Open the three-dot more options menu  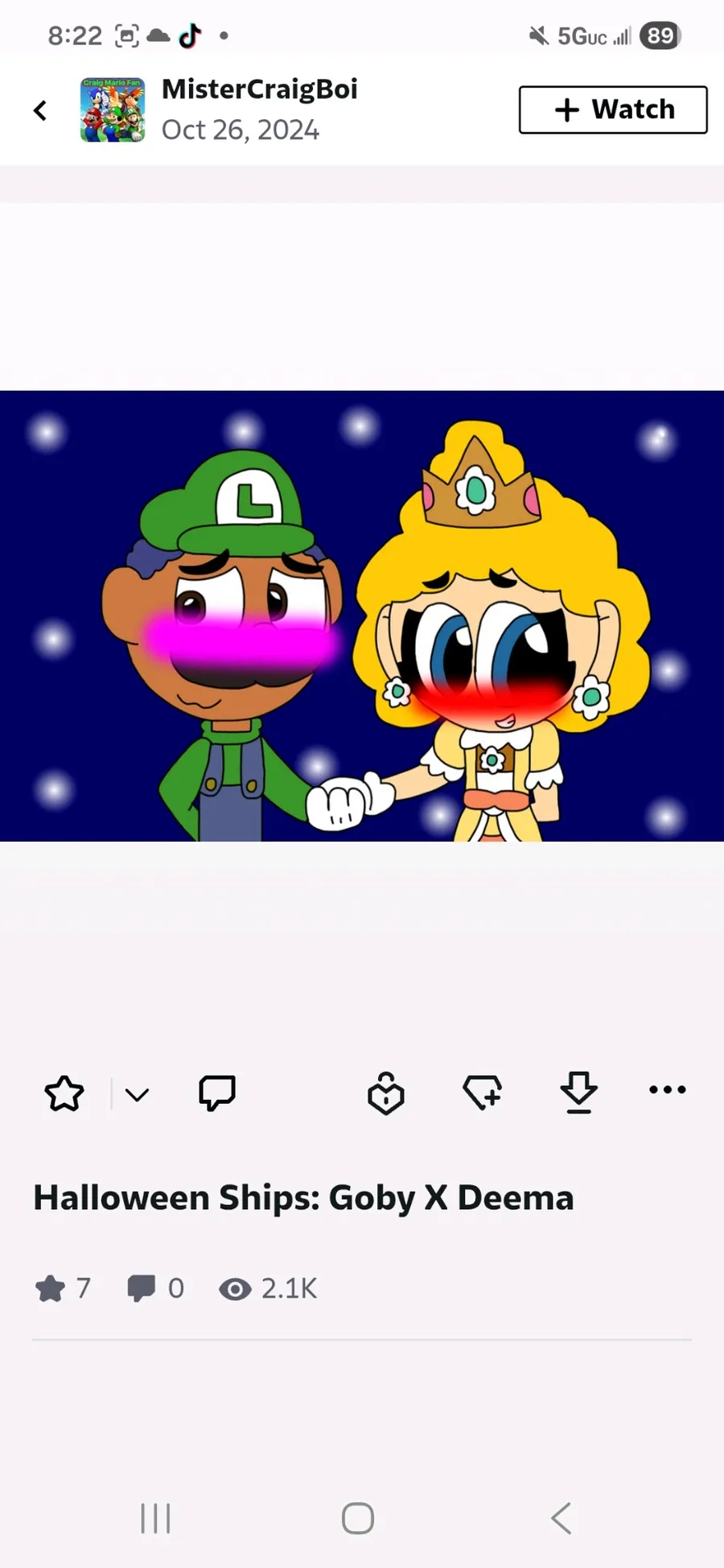(x=668, y=1090)
